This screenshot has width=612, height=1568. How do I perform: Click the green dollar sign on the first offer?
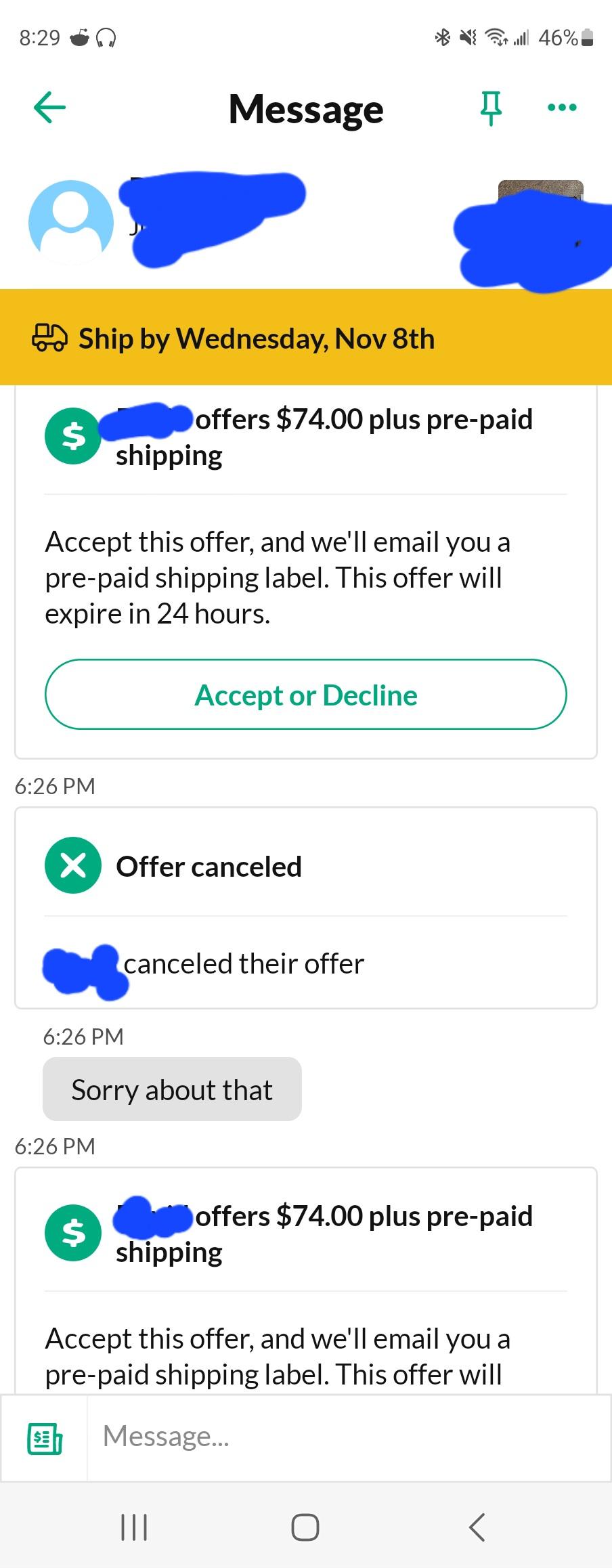tap(72, 436)
